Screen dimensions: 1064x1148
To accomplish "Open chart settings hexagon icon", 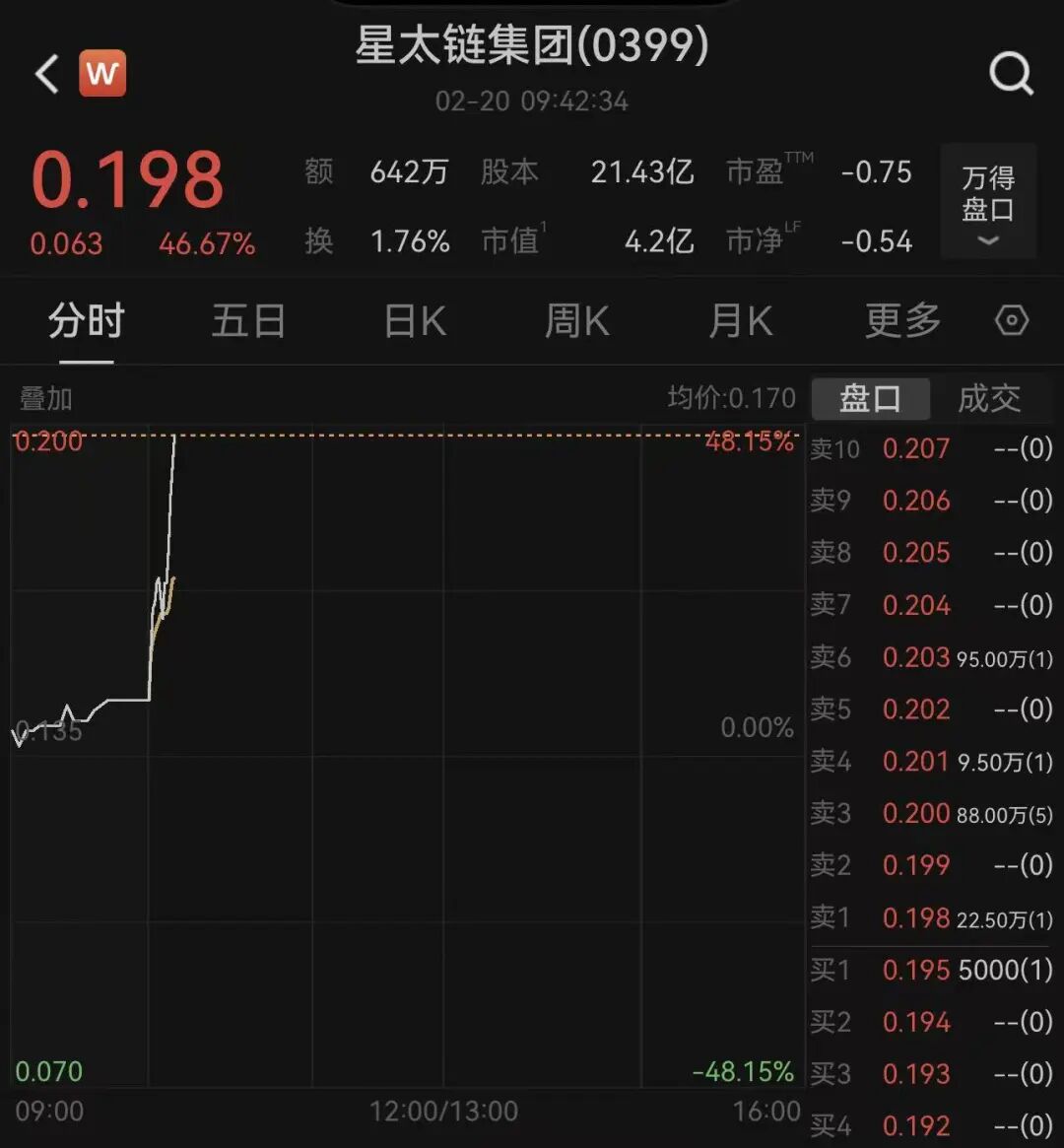I will coord(1012,321).
